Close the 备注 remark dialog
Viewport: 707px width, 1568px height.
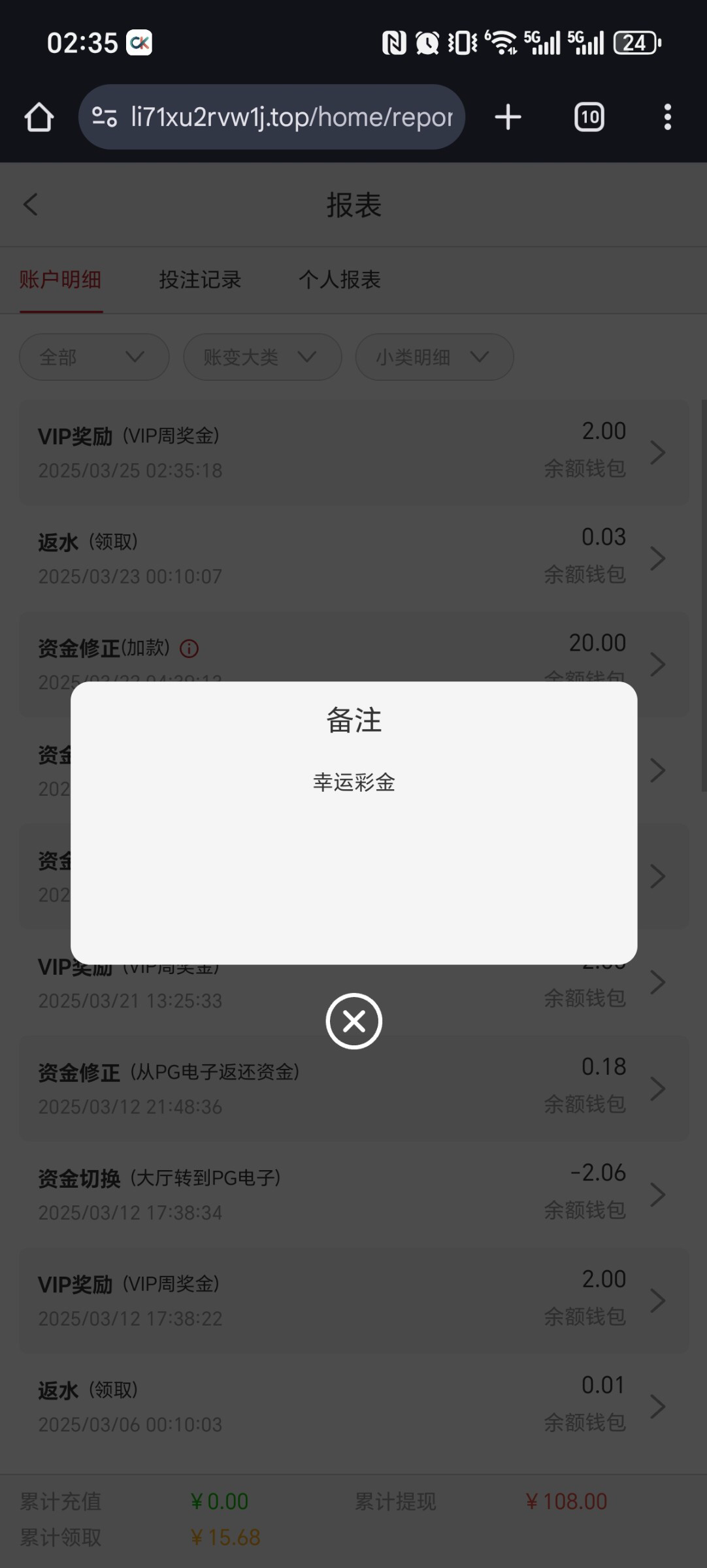point(354,1021)
